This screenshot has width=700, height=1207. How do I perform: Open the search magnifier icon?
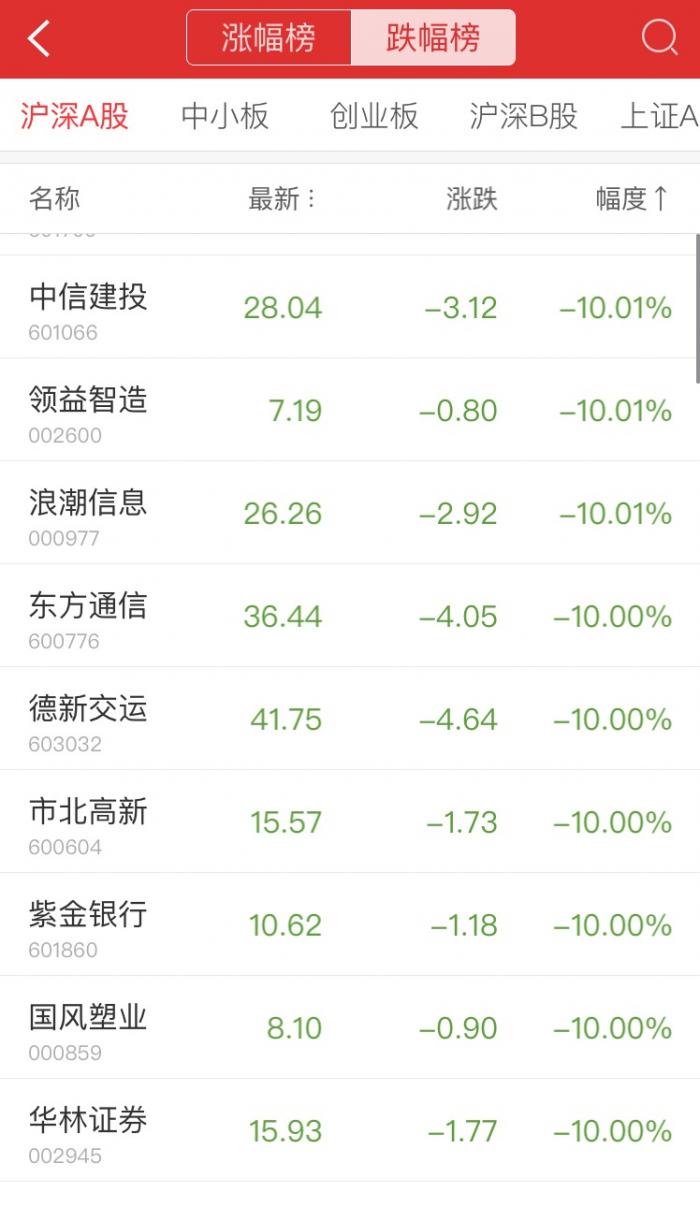[659, 39]
